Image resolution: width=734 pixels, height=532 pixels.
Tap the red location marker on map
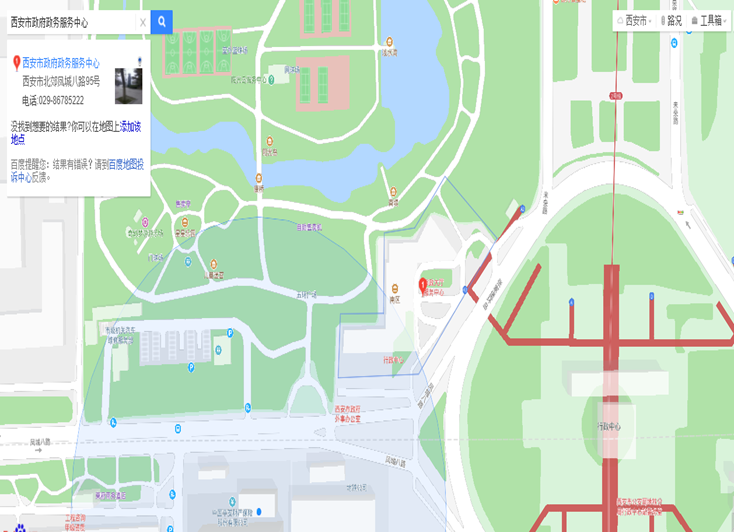[423, 285]
